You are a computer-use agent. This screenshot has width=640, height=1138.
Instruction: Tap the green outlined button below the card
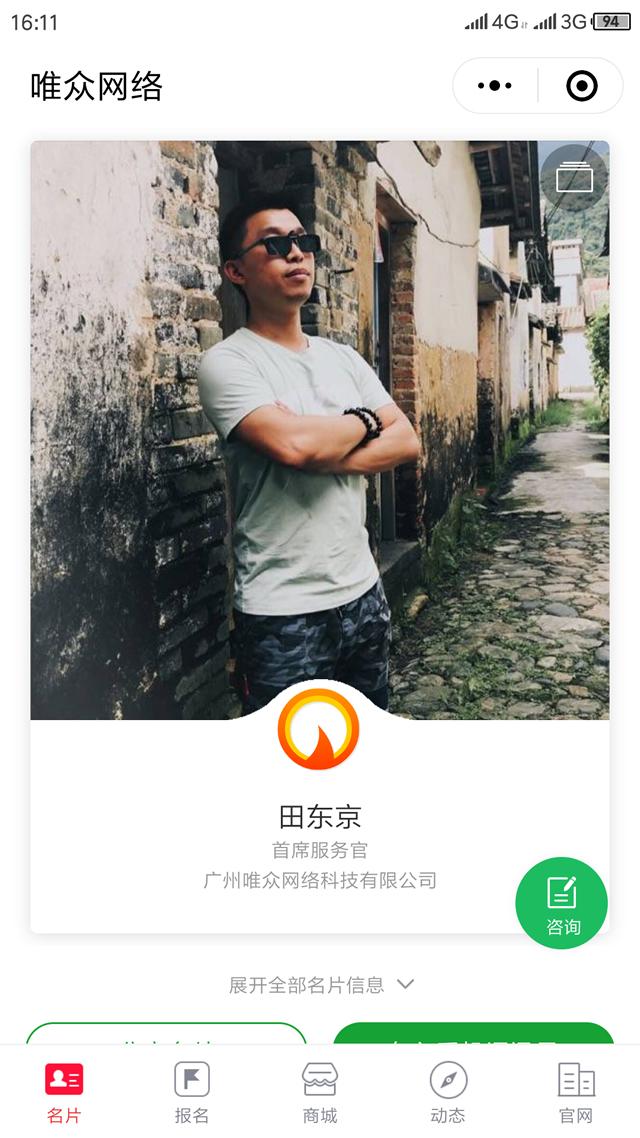pyautogui.click(x=166, y=1036)
